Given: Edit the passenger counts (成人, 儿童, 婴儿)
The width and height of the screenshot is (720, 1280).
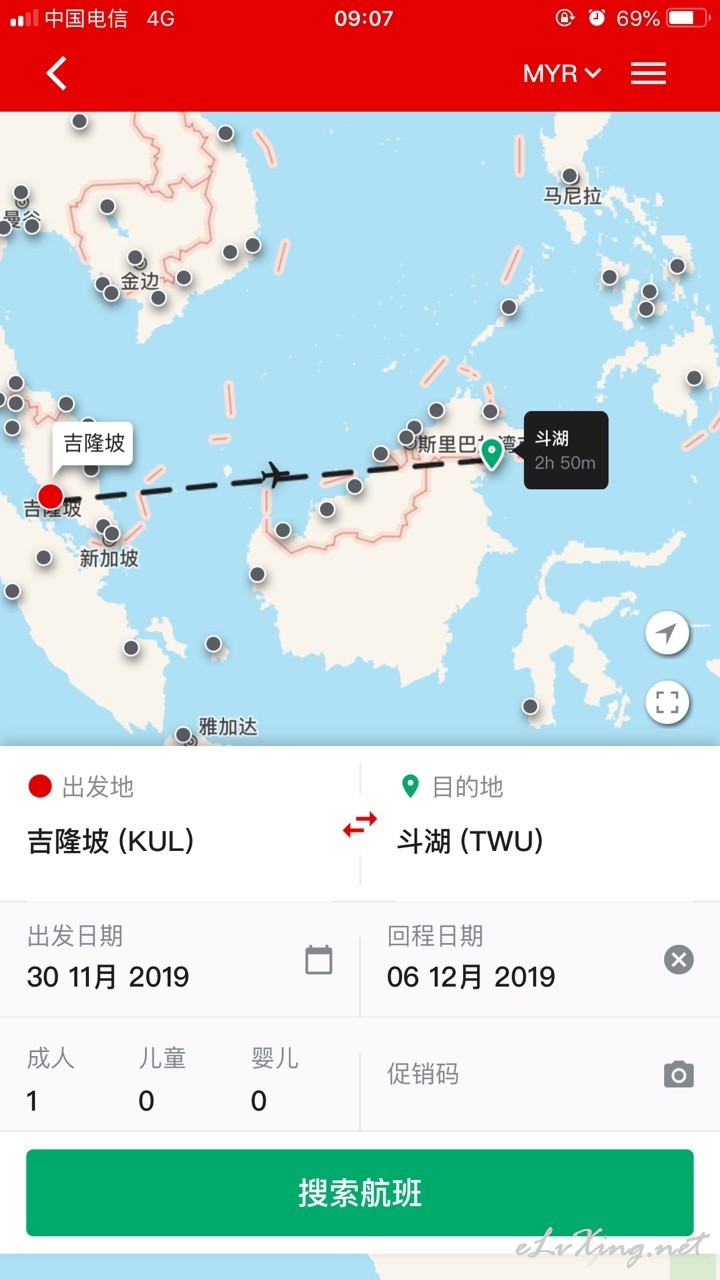Looking at the screenshot, I should (180, 1075).
